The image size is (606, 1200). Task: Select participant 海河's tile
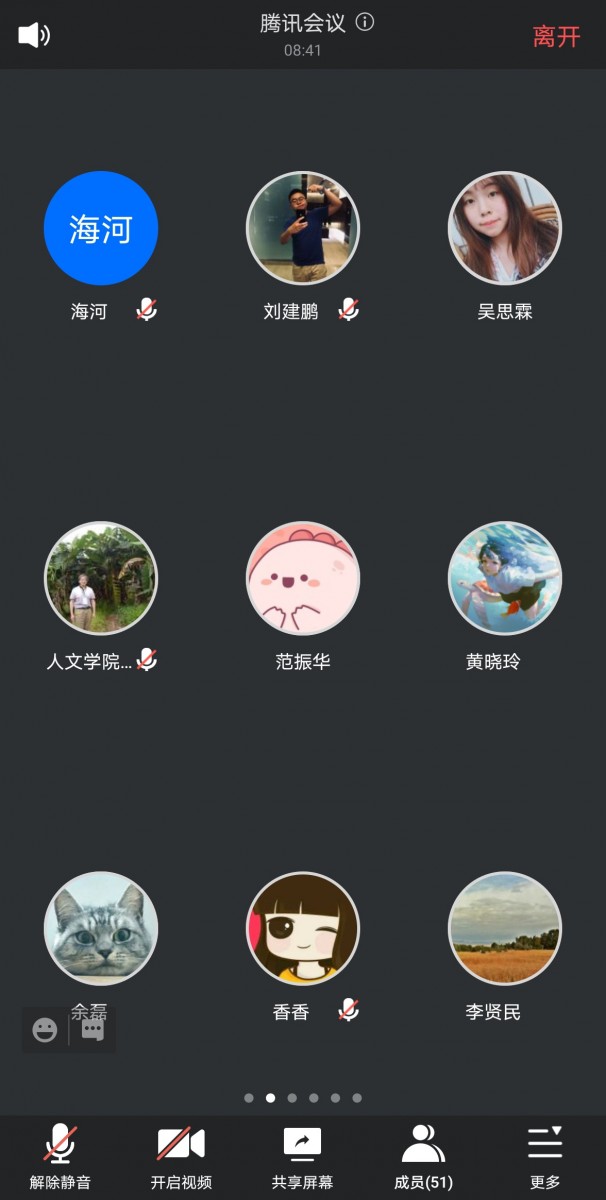click(x=101, y=229)
